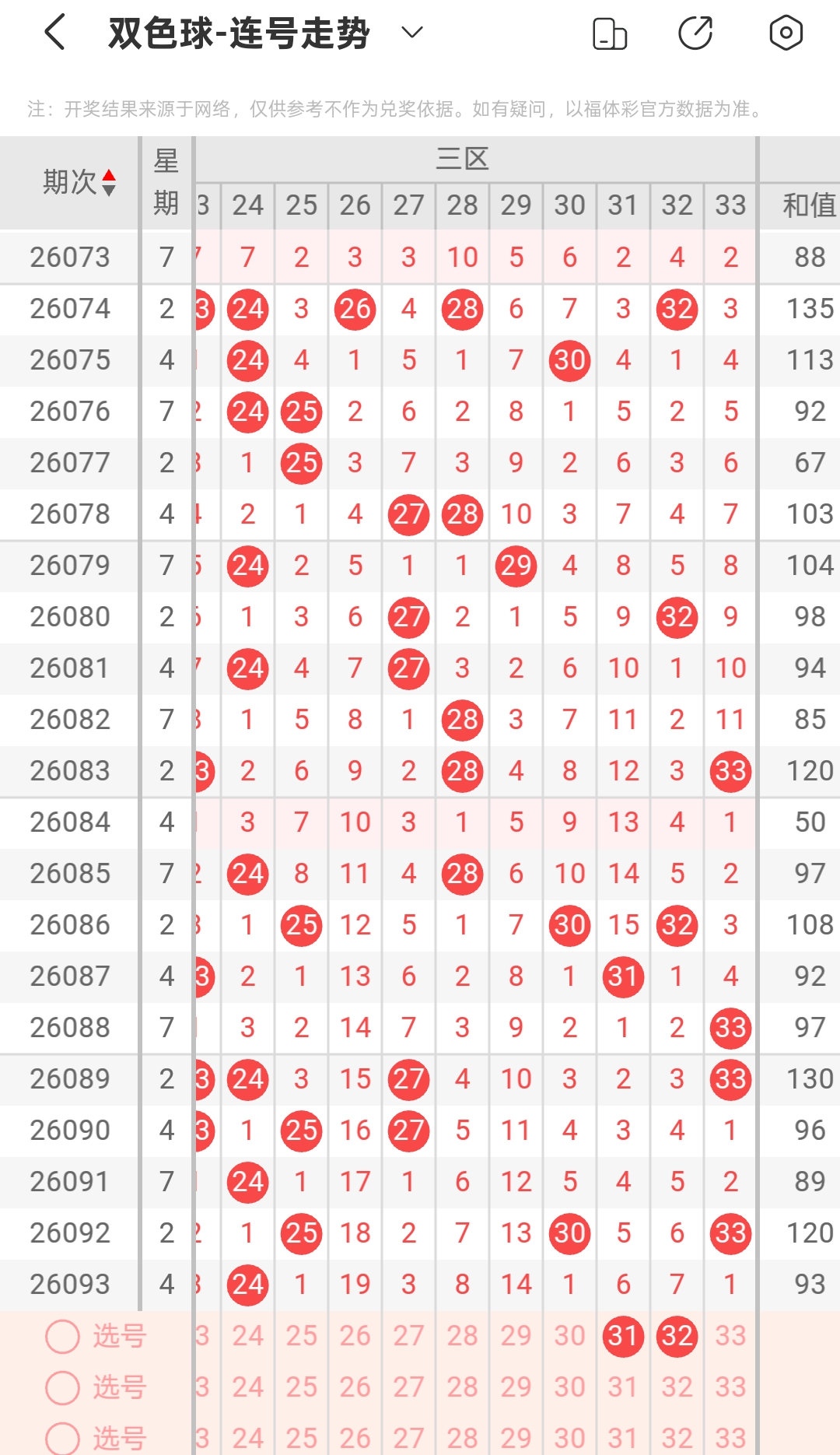The height and width of the screenshot is (1455, 840).
Task: Pick number 28 in second 选号 row
Action: coord(462,1387)
